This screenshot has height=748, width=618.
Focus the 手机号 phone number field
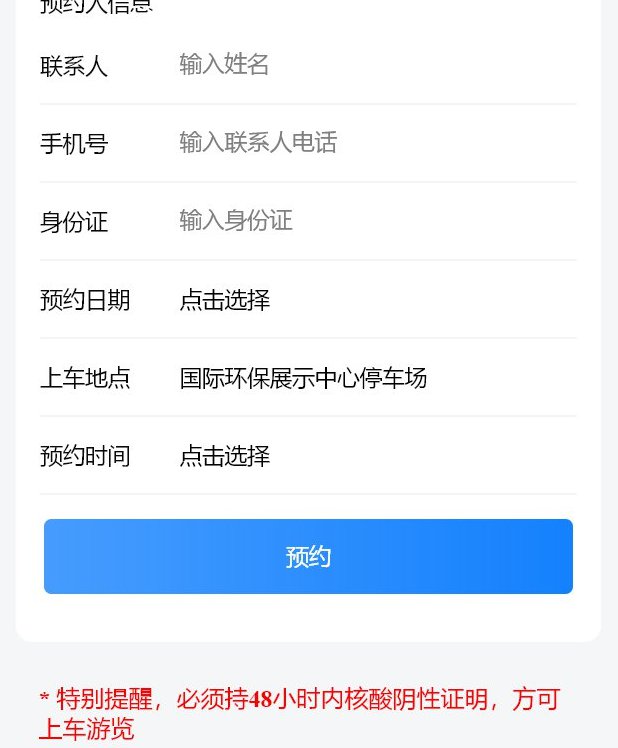click(x=376, y=143)
